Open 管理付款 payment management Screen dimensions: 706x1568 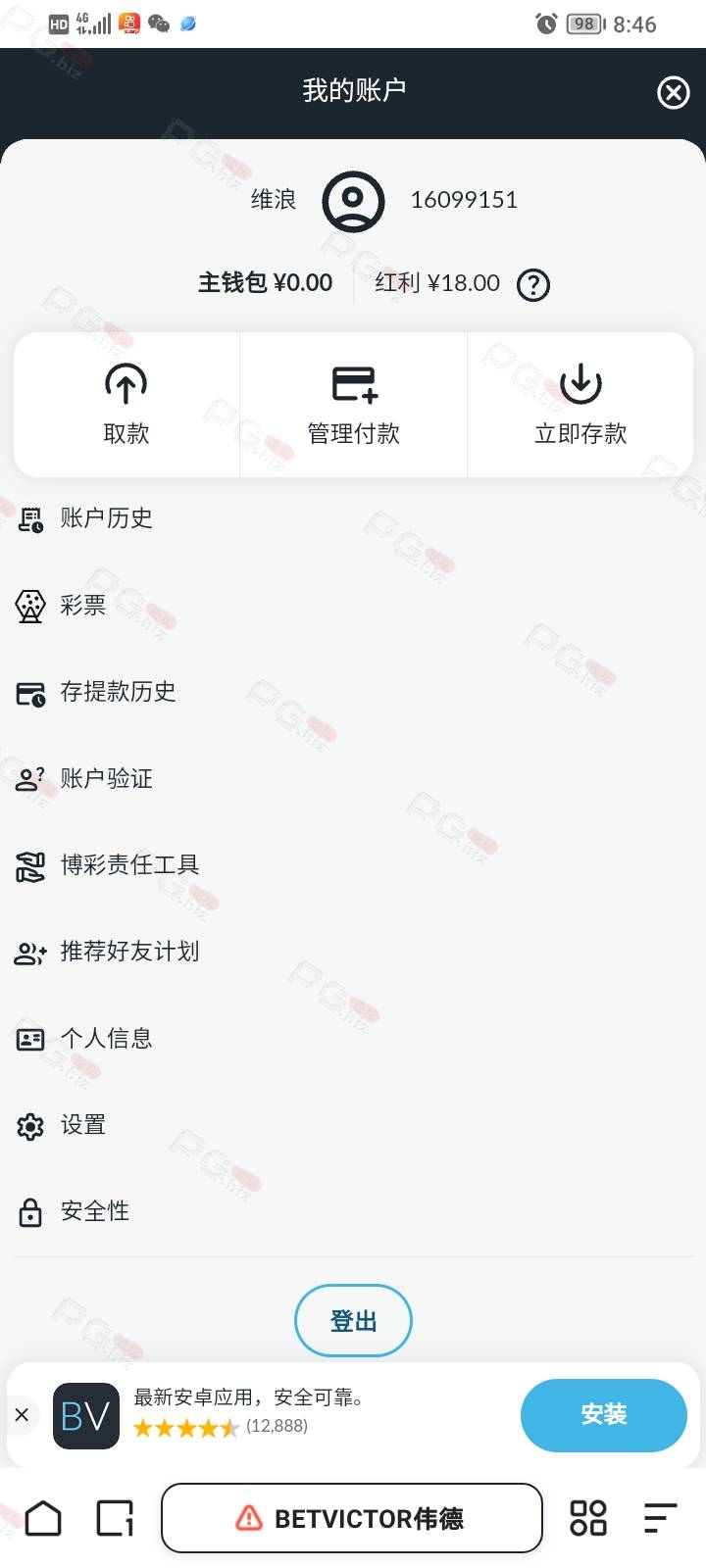[x=354, y=405]
